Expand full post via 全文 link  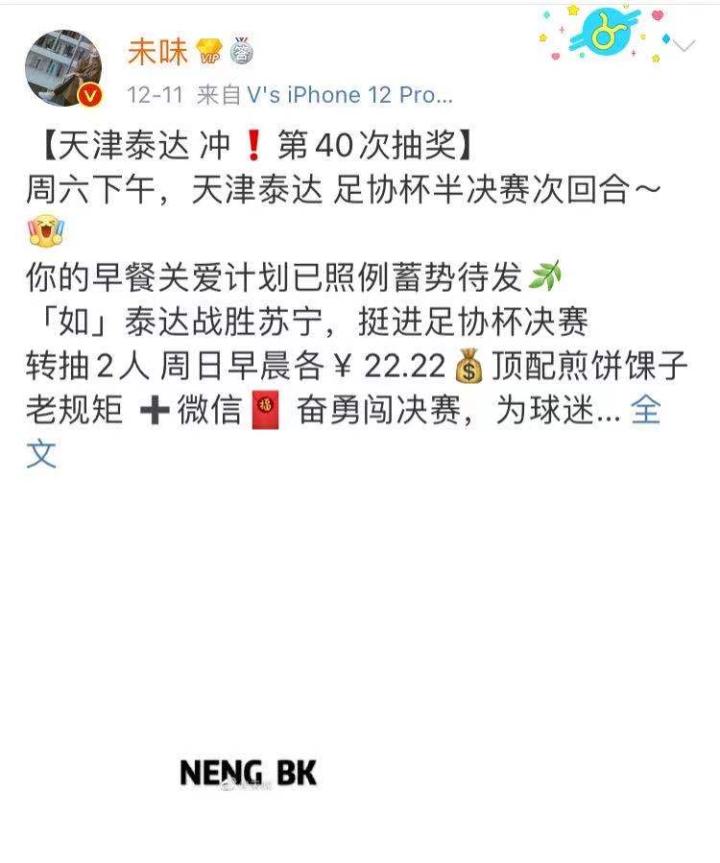pos(647,411)
